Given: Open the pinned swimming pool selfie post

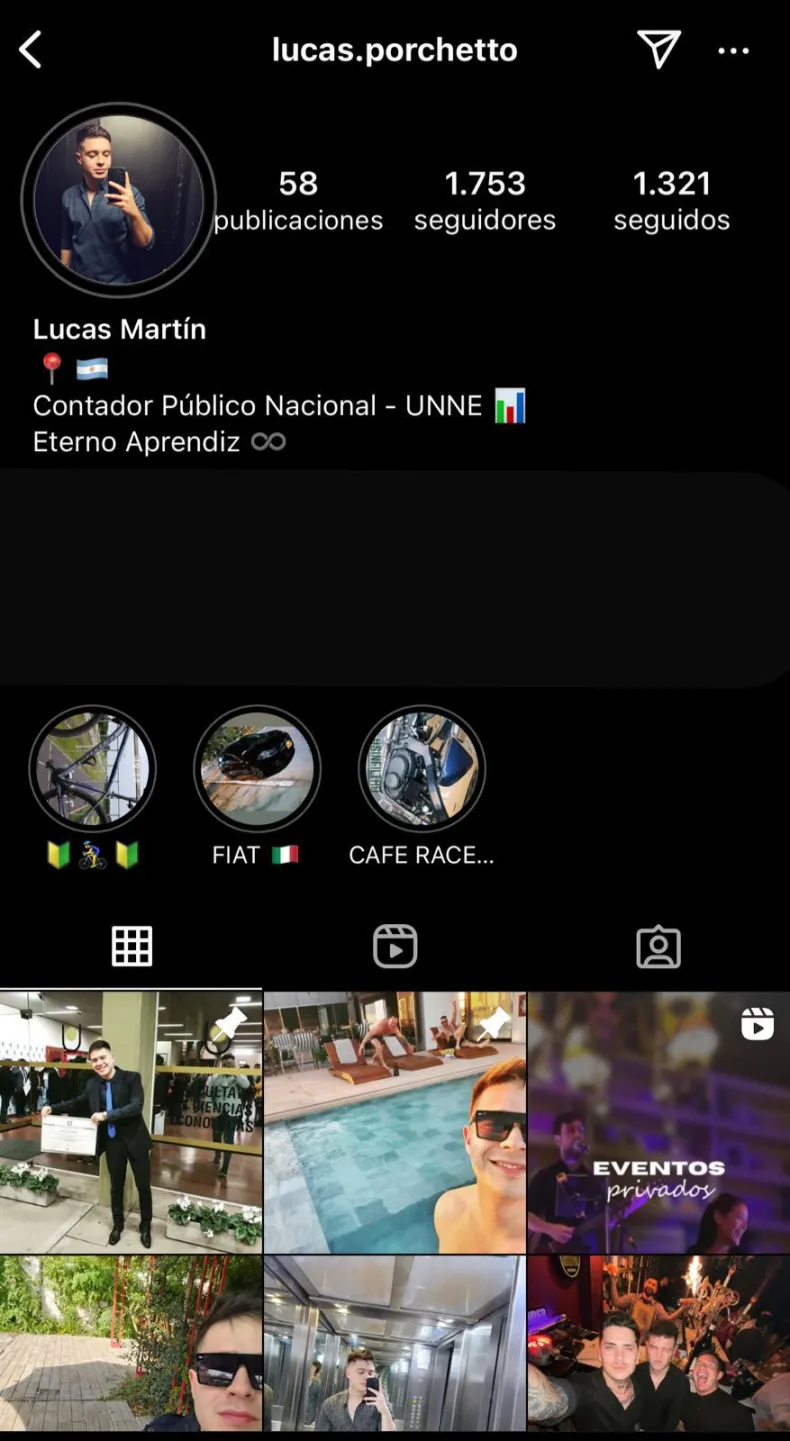Looking at the screenshot, I should [395, 1122].
